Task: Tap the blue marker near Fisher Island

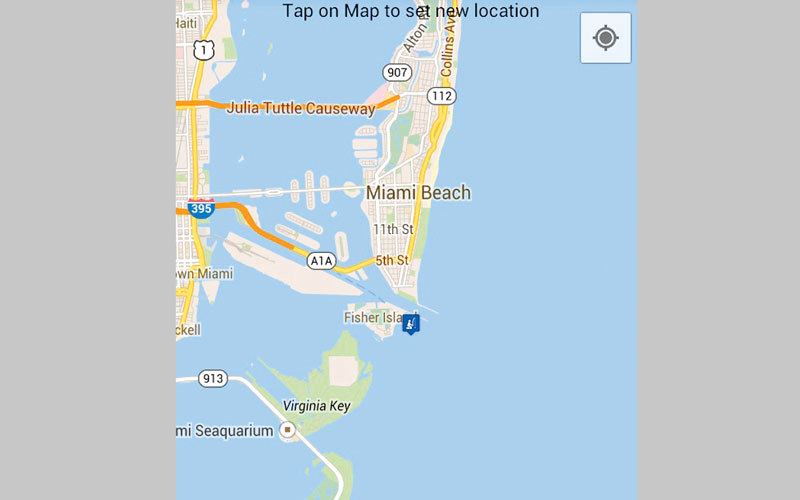Action: tap(410, 323)
